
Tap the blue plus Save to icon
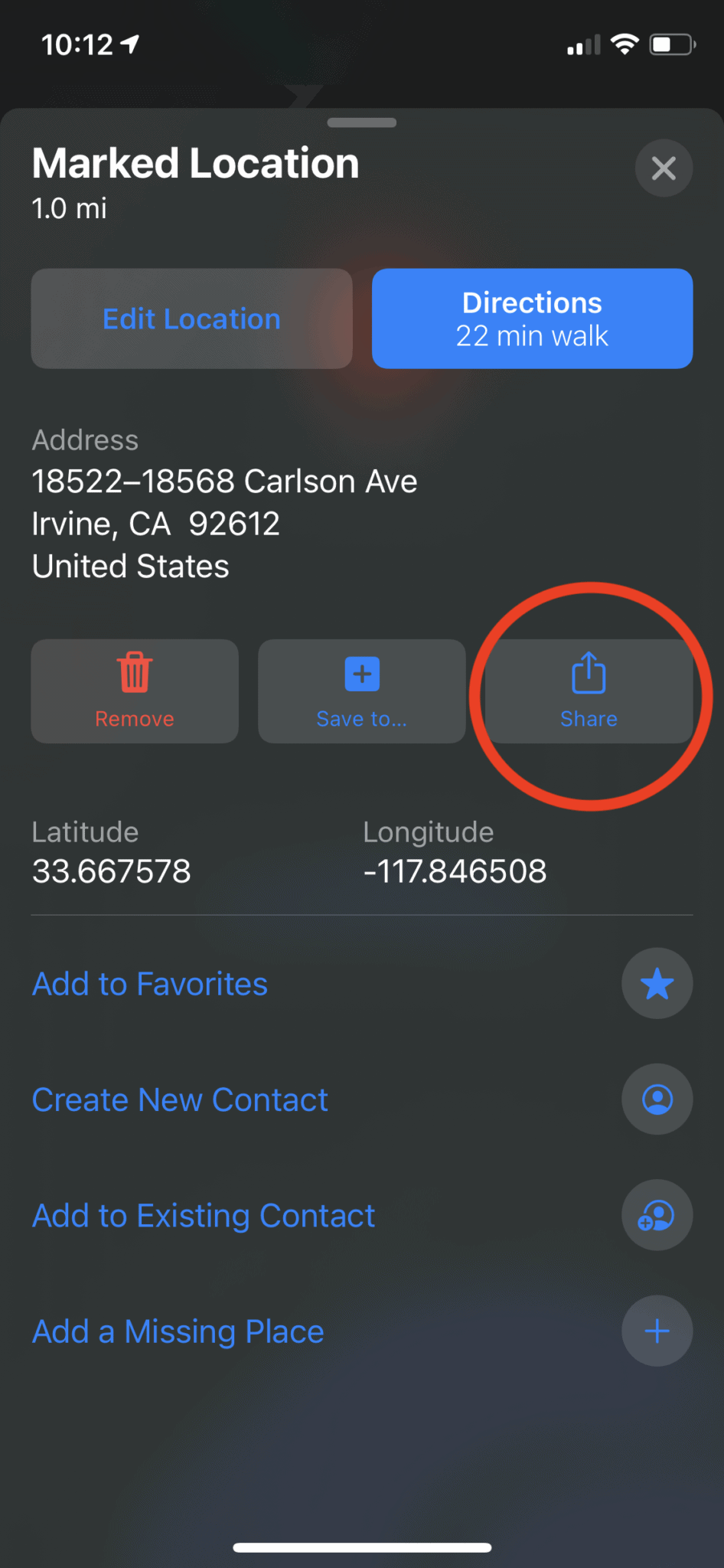point(361,674)
